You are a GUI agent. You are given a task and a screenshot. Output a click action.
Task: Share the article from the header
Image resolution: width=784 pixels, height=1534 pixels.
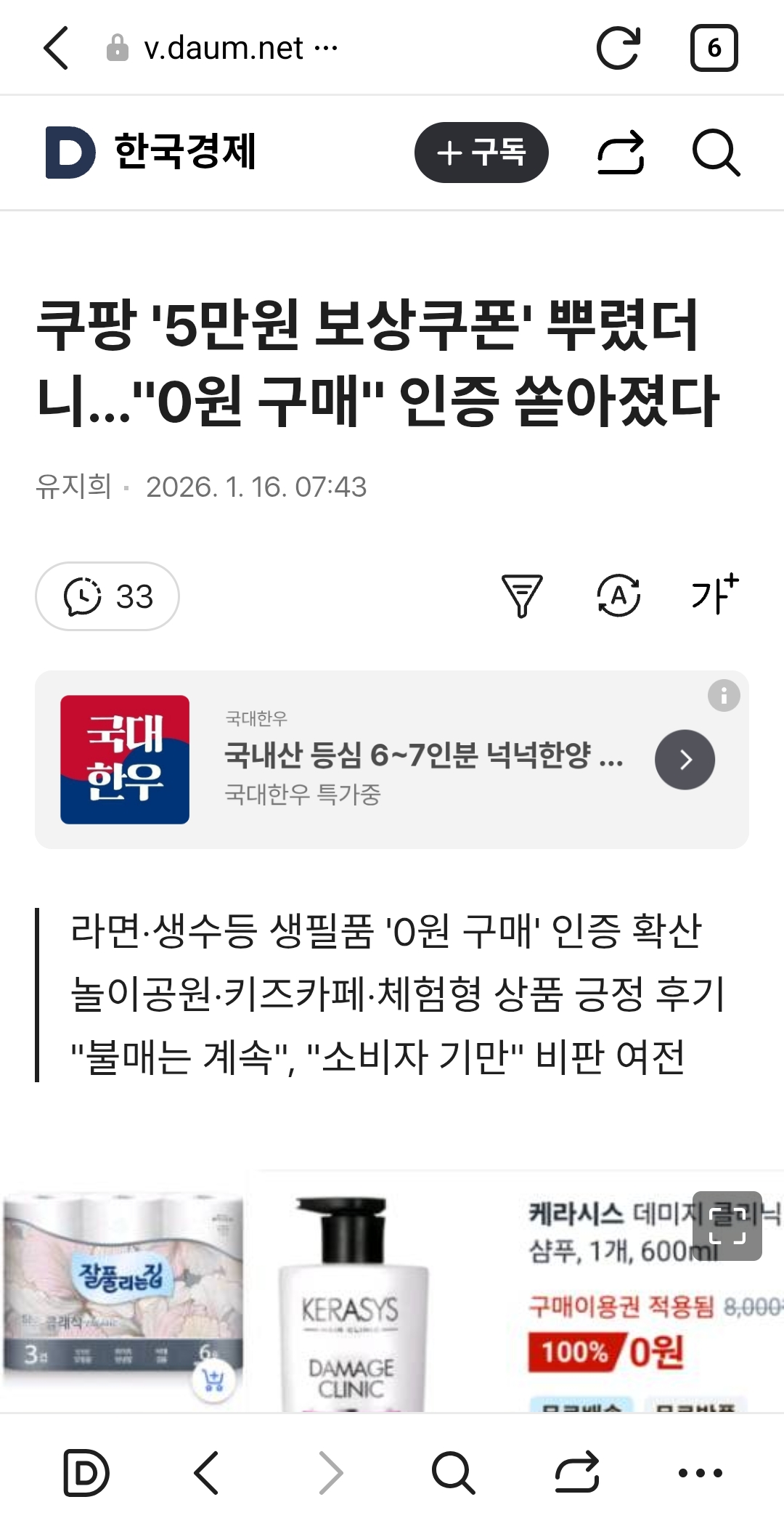[621, 153]
